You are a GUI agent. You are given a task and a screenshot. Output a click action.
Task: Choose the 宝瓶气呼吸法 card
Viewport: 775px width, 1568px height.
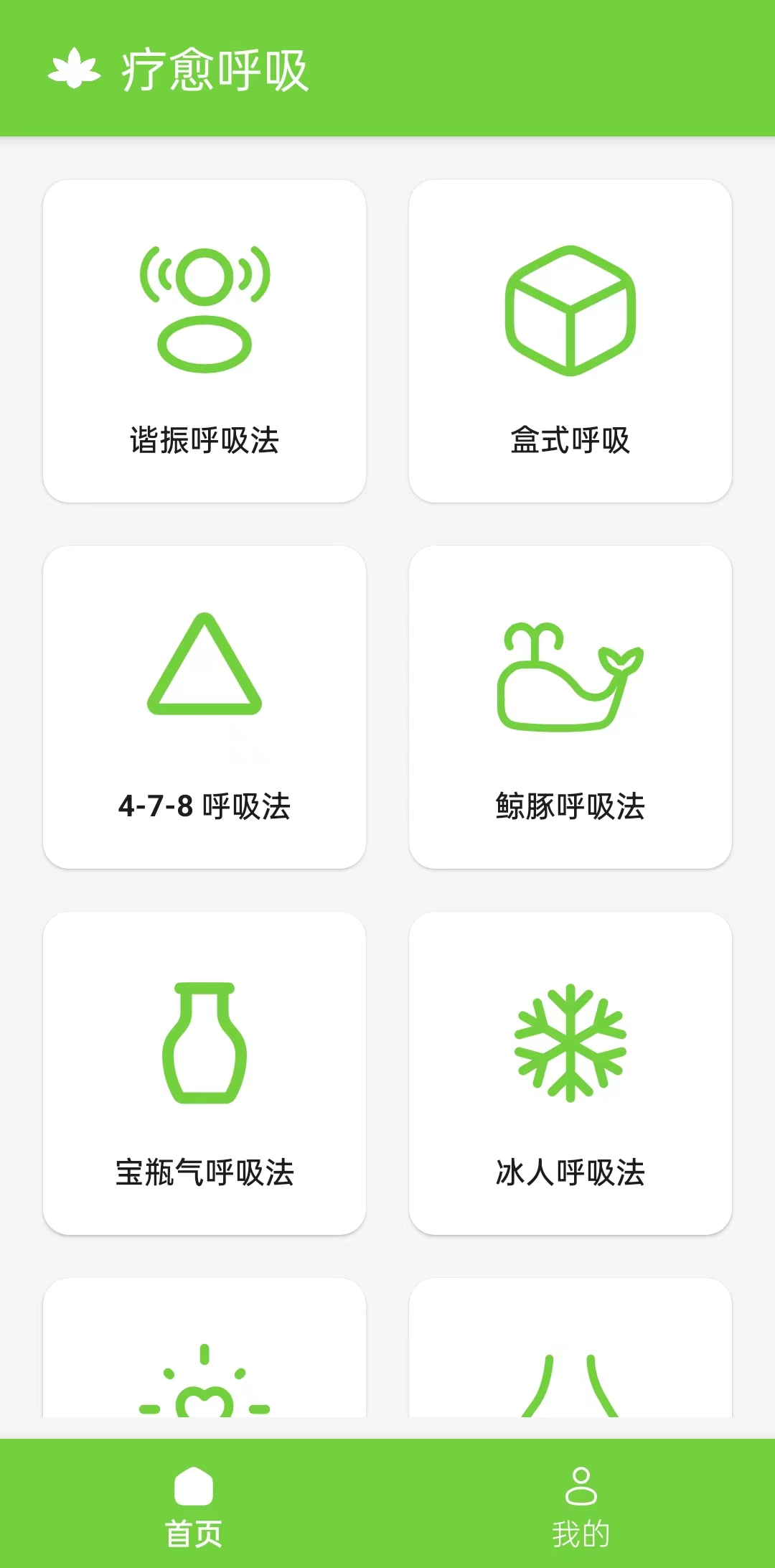coord(205,1073)
